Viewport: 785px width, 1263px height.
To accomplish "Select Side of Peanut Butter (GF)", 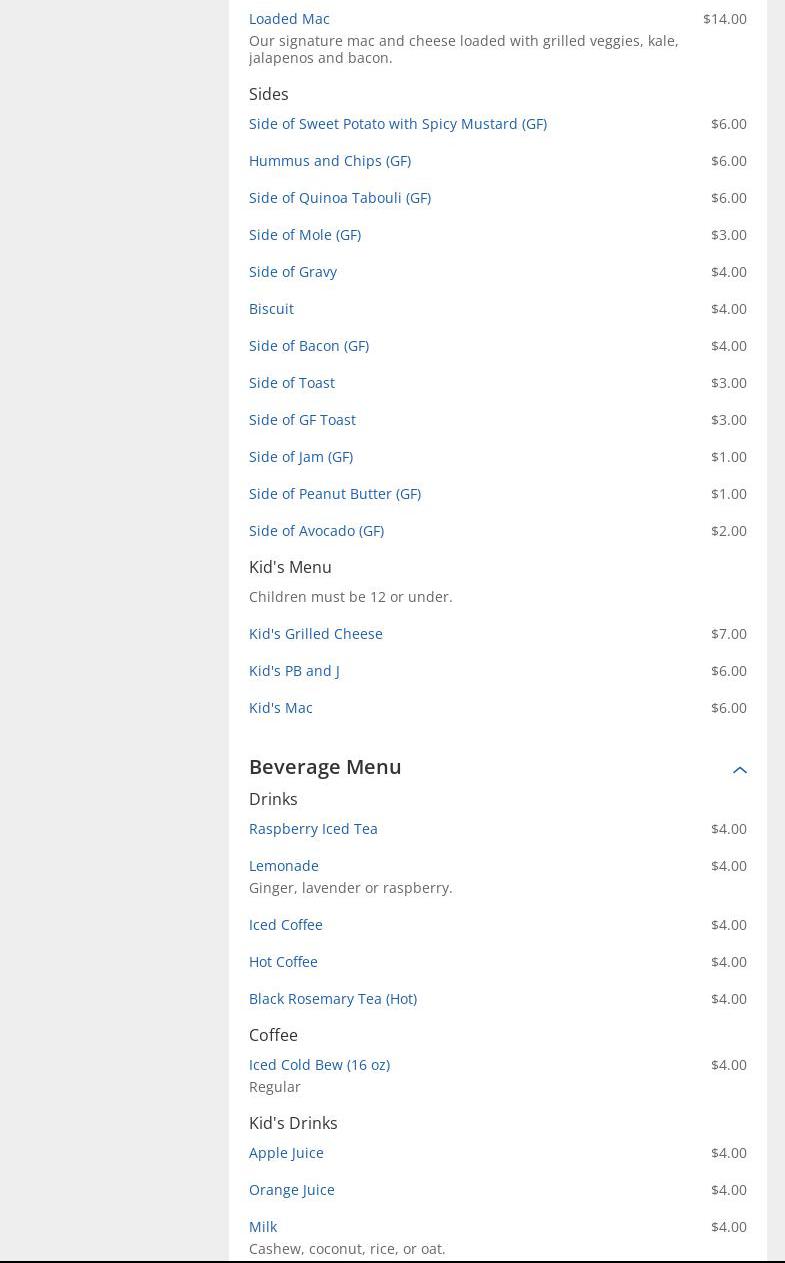I will tap(334, 494).
